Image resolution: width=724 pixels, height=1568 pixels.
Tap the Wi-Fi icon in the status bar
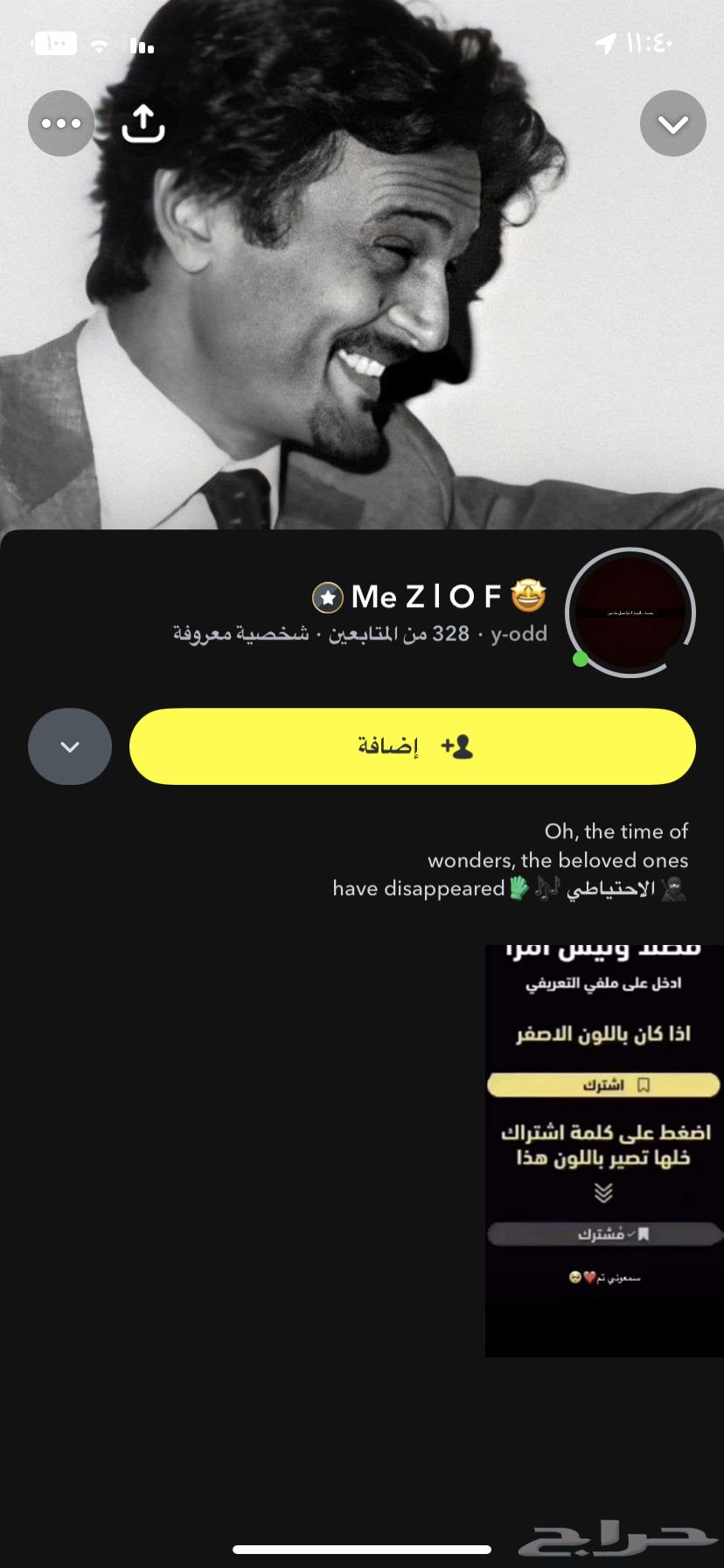99,44
